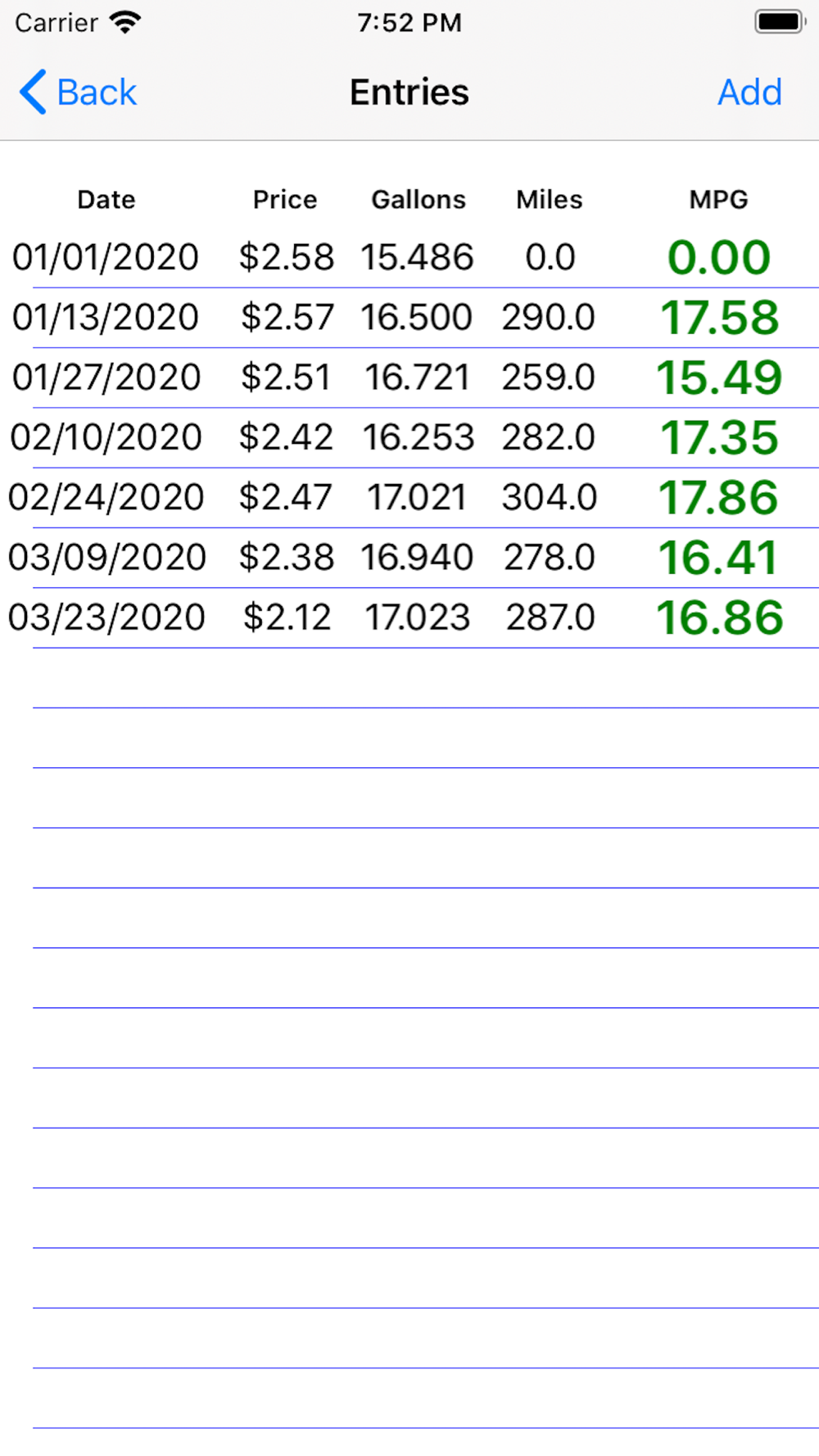Viewport: 819px width, 1456px height.
Task: Go back to the previous screen
Action: tap(78, 92)
